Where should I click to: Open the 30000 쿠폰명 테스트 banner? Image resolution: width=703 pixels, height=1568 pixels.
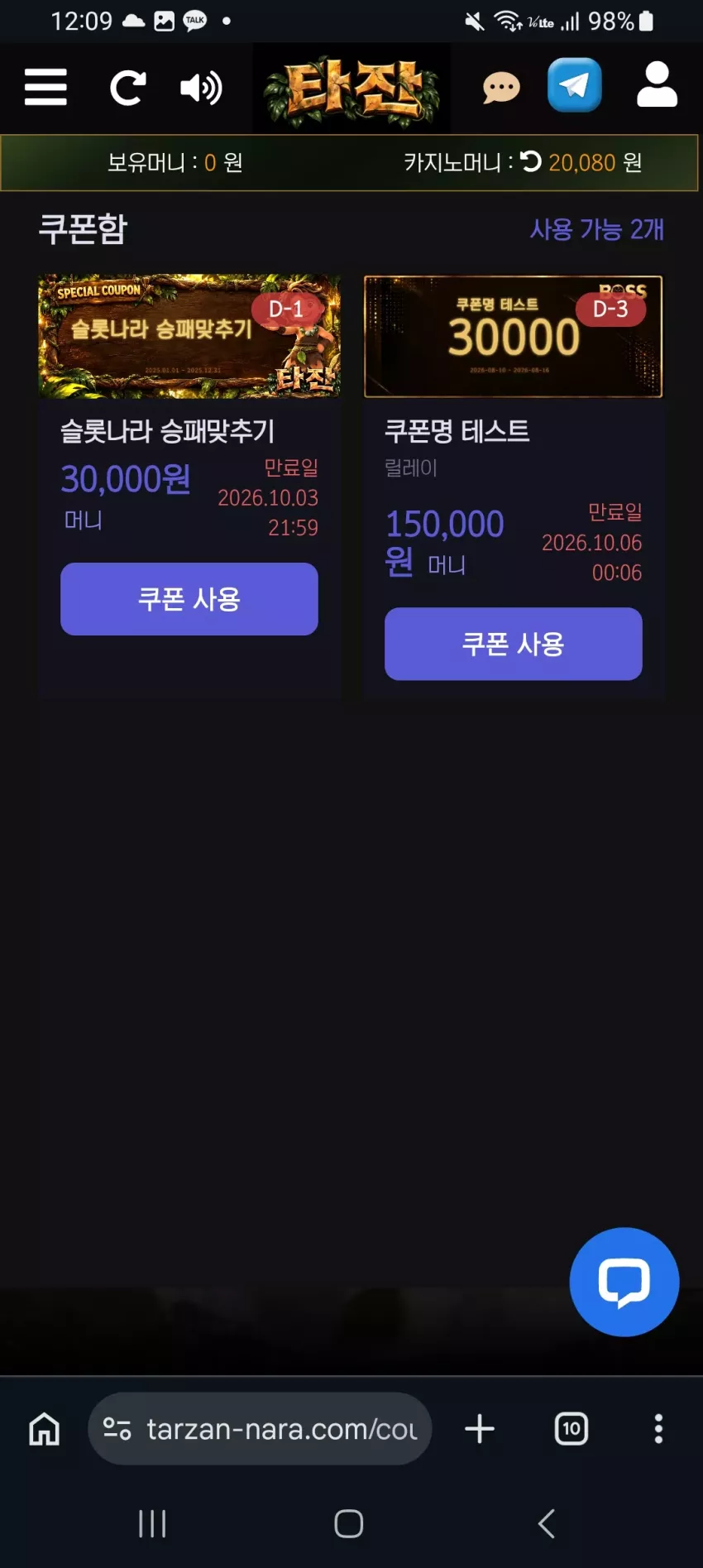coord(514,336)
